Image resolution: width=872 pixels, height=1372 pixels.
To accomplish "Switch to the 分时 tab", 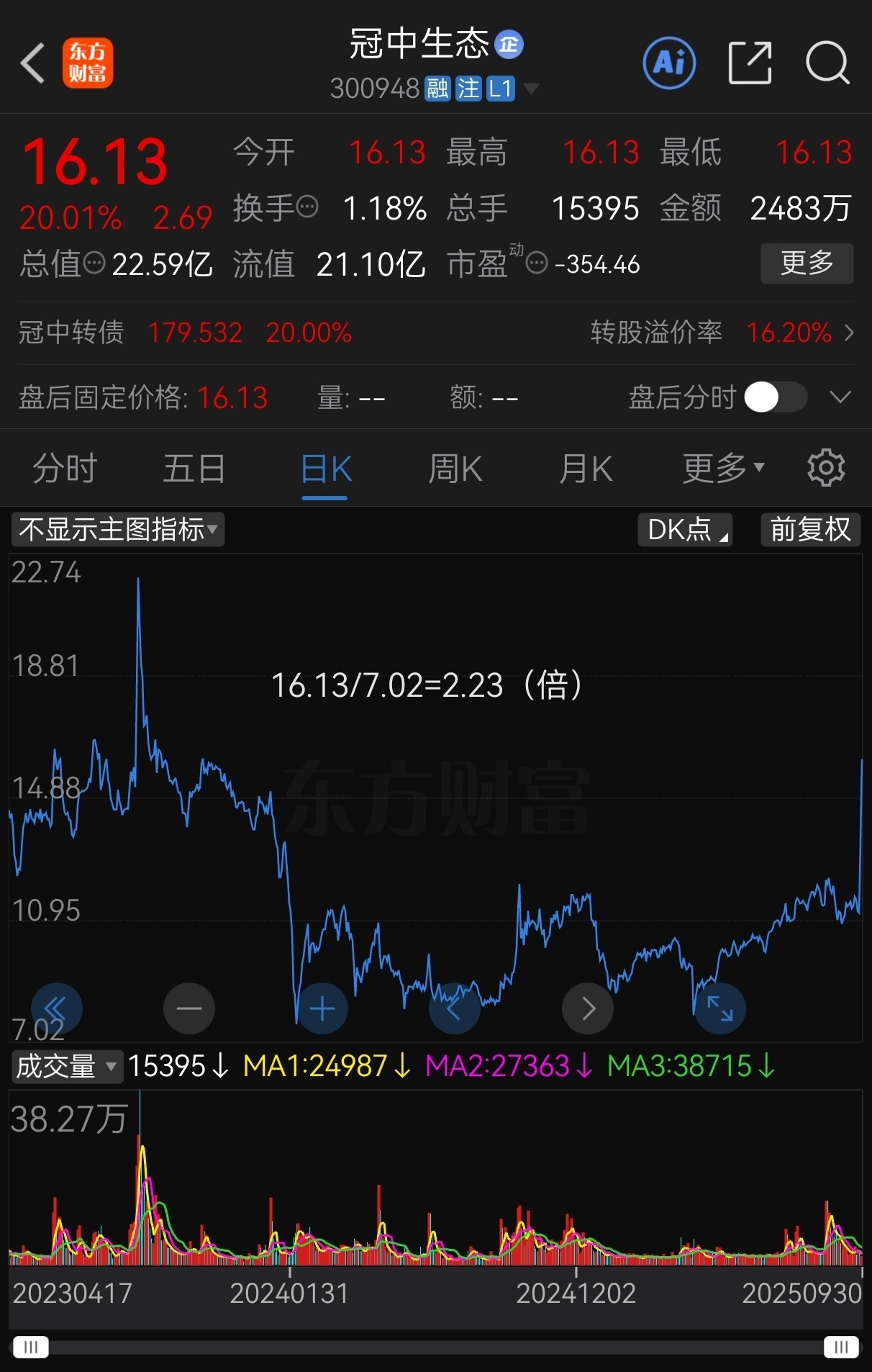I will pos(65,469).
